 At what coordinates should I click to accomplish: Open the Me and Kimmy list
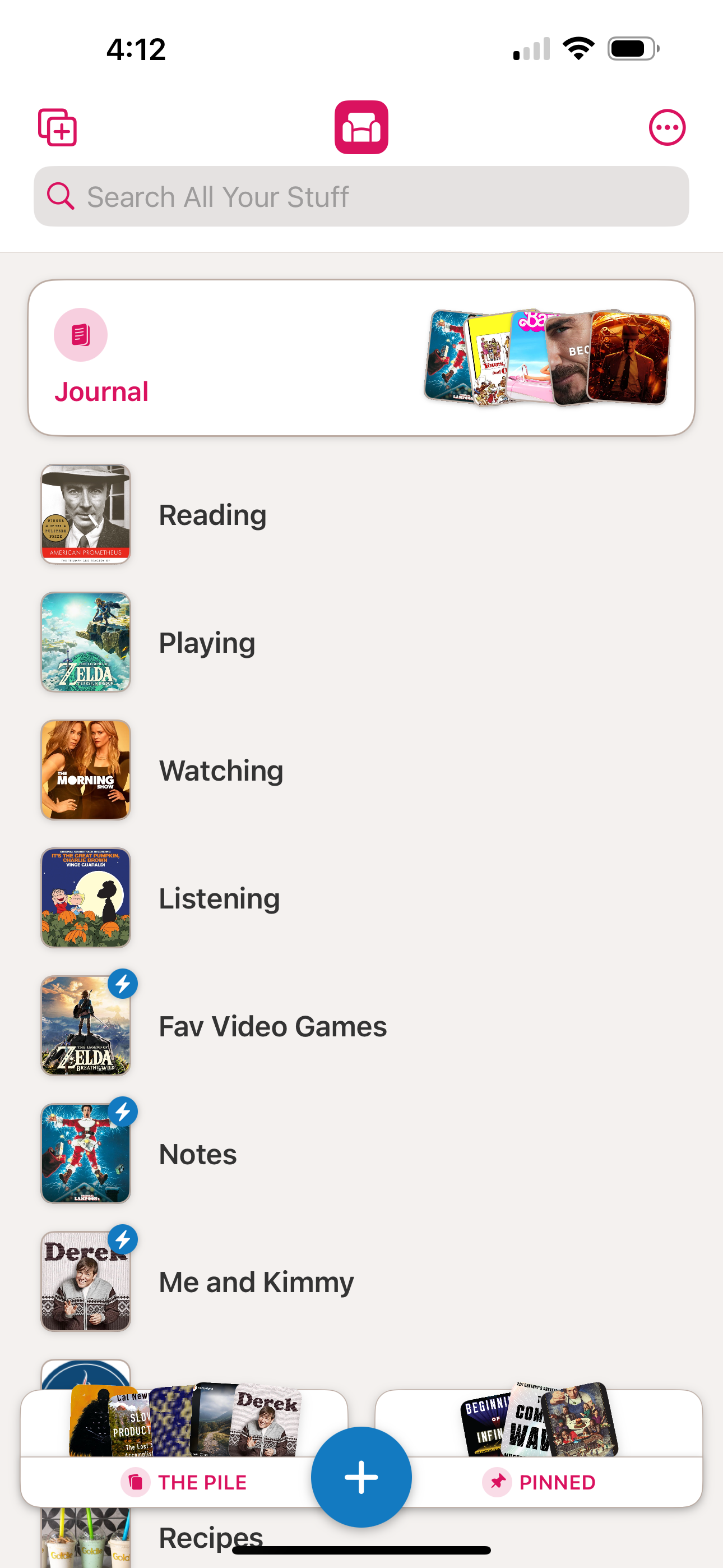point(256,1282)
